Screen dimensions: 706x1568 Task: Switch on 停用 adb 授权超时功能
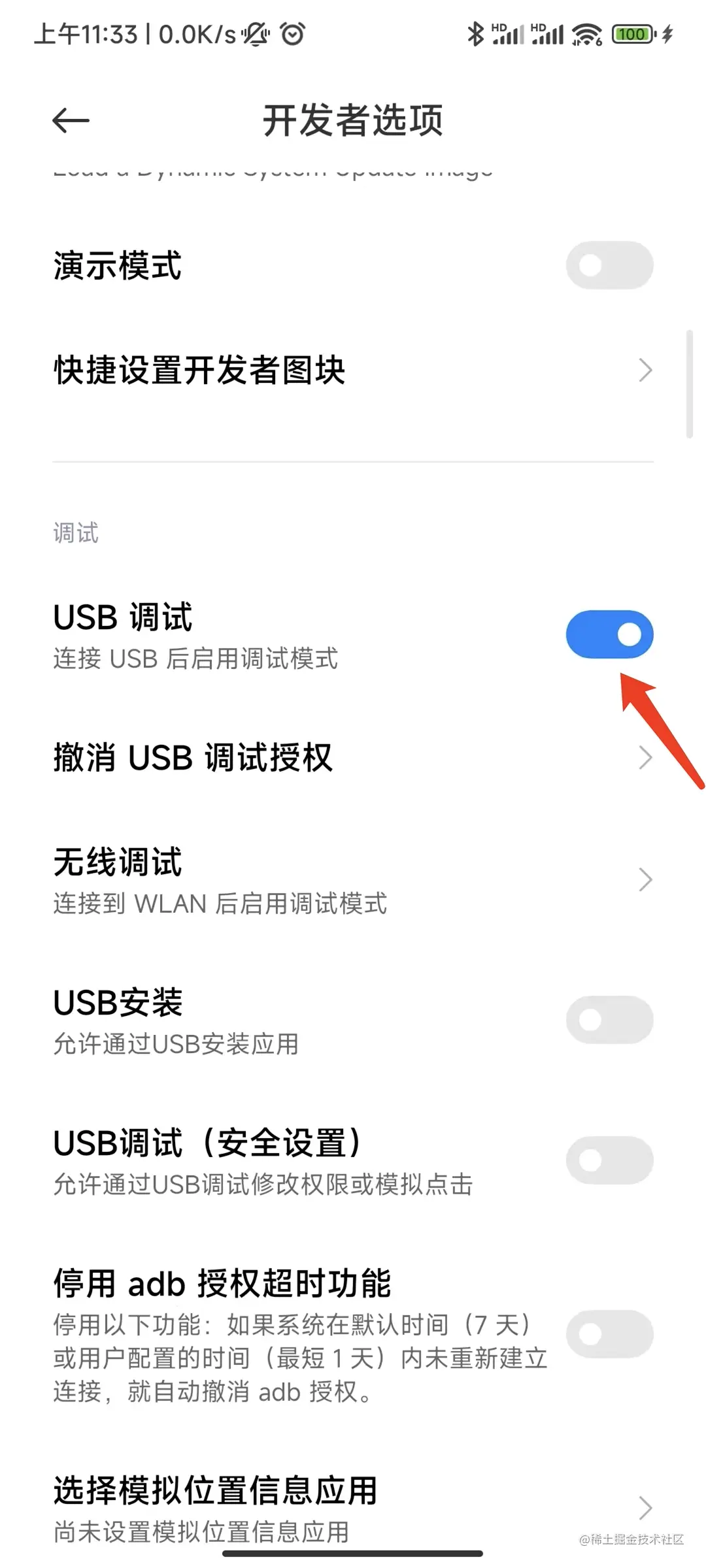pos(609,1333)
